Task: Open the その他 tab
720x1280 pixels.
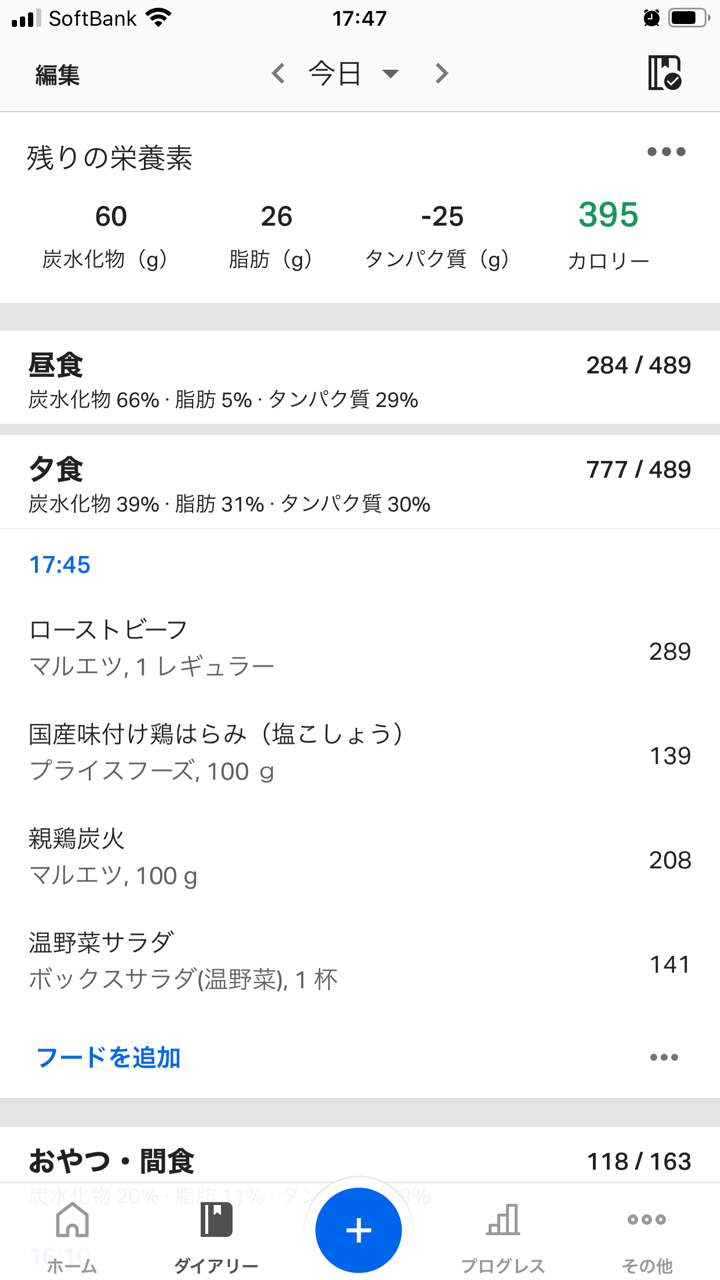Action: [x=647, y=1238]
